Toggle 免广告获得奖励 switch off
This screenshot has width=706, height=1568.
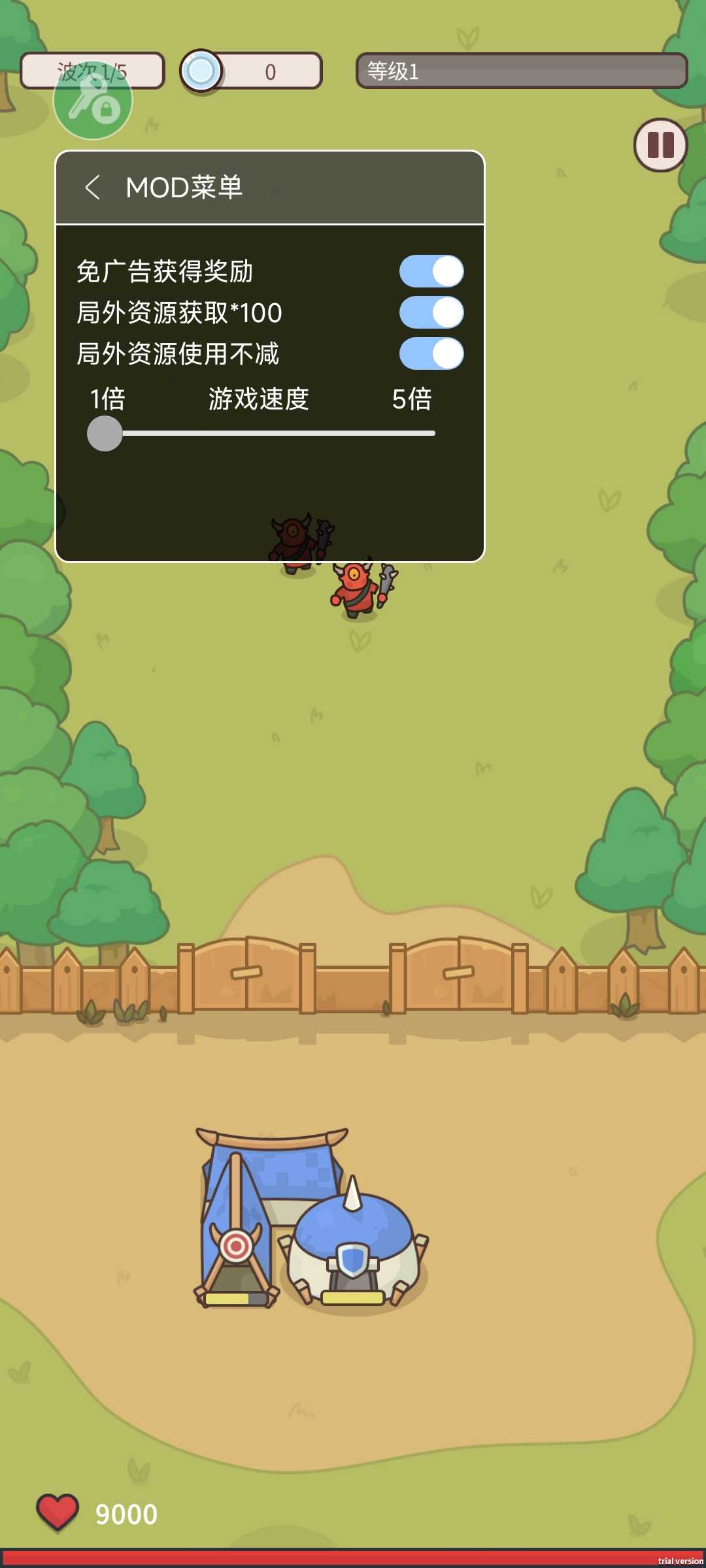(x=431, y=271)
